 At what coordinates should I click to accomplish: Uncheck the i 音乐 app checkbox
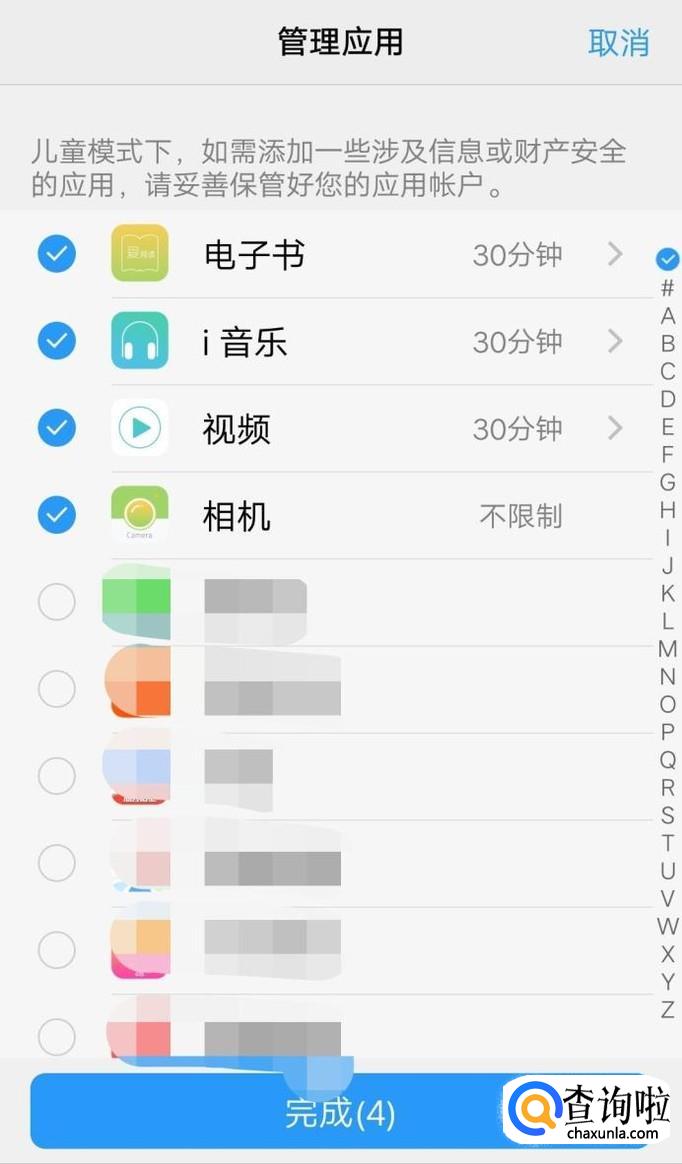tap(57, 342)
